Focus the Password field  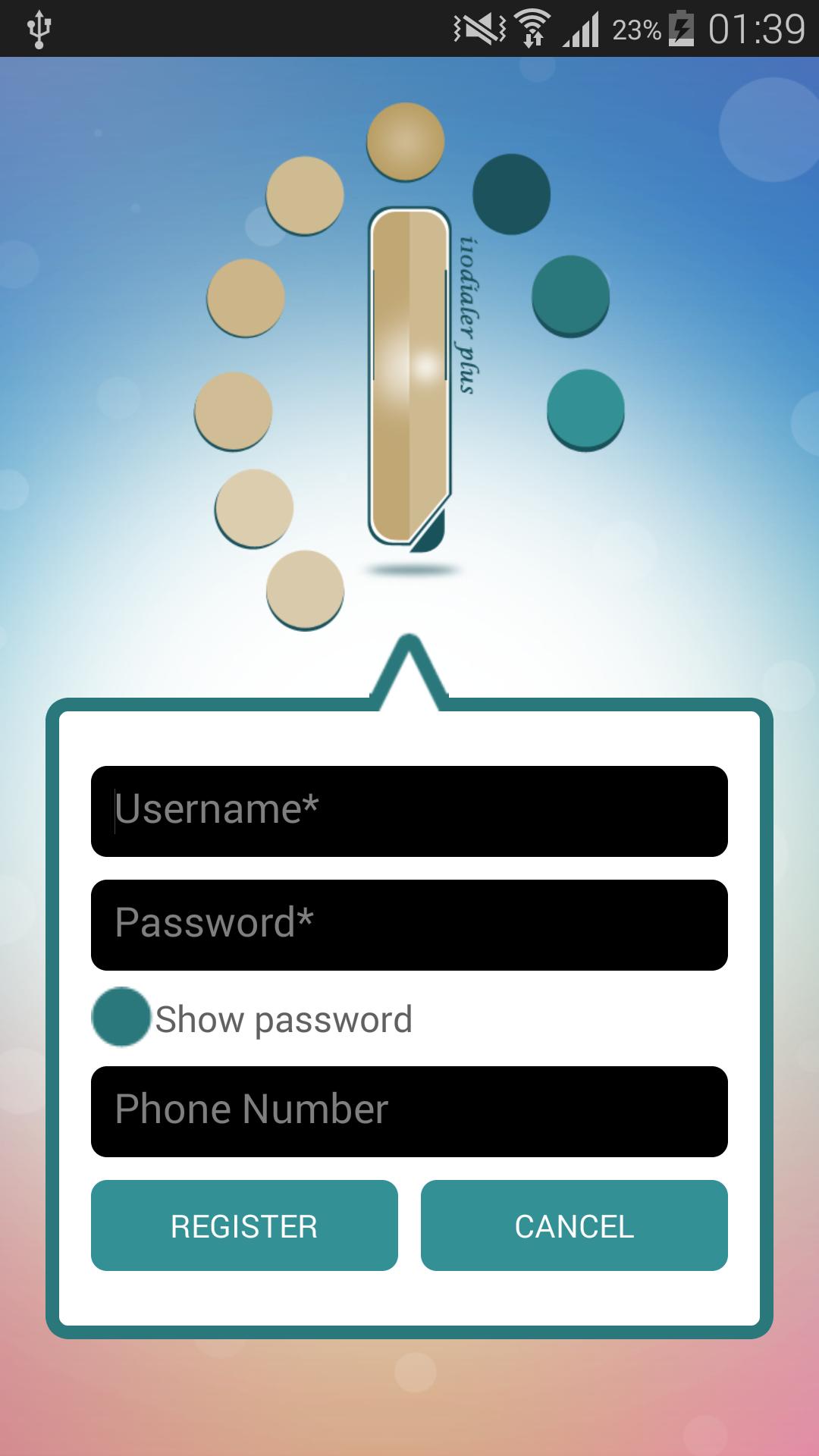(409, 924)
